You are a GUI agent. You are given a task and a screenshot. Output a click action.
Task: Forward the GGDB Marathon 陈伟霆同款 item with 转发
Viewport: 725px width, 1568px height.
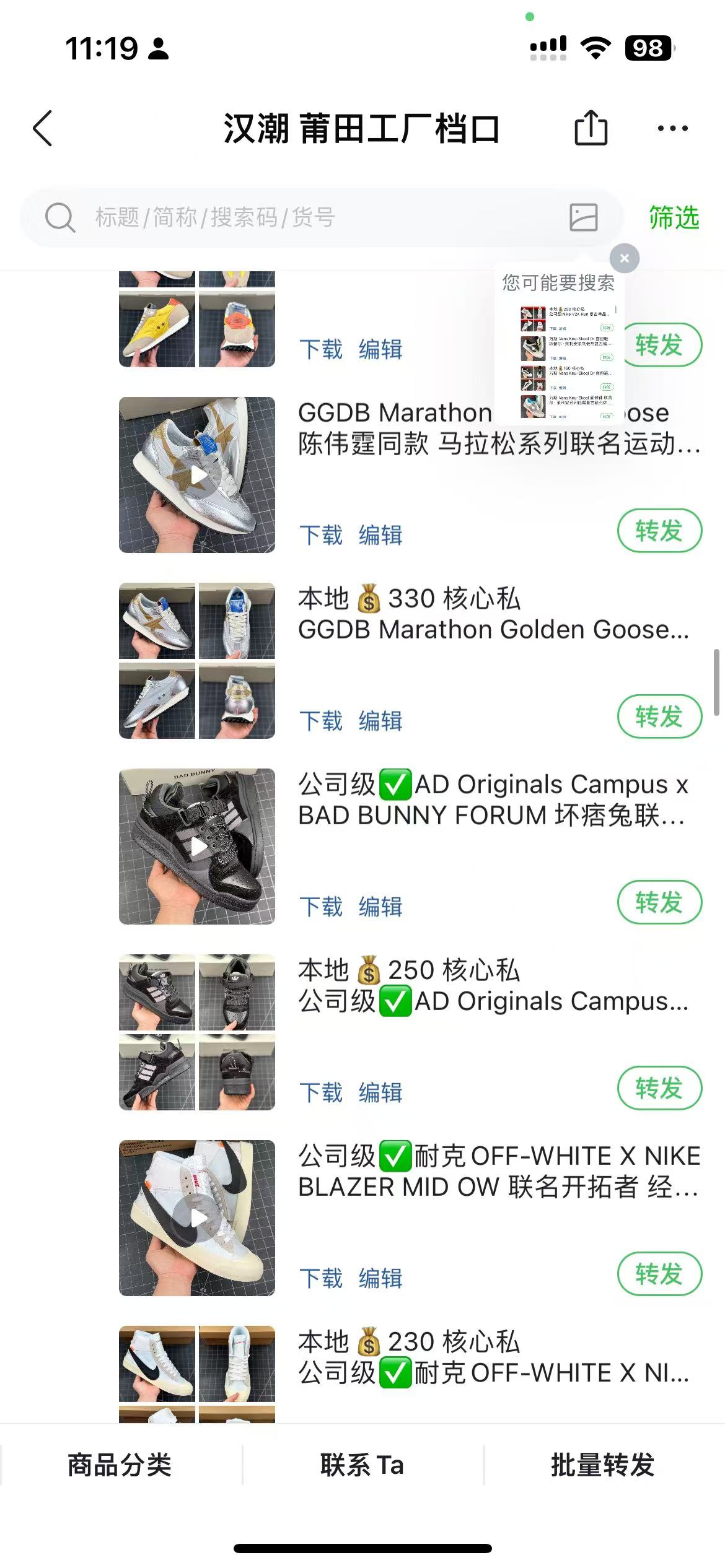click(x=659, y=531)
